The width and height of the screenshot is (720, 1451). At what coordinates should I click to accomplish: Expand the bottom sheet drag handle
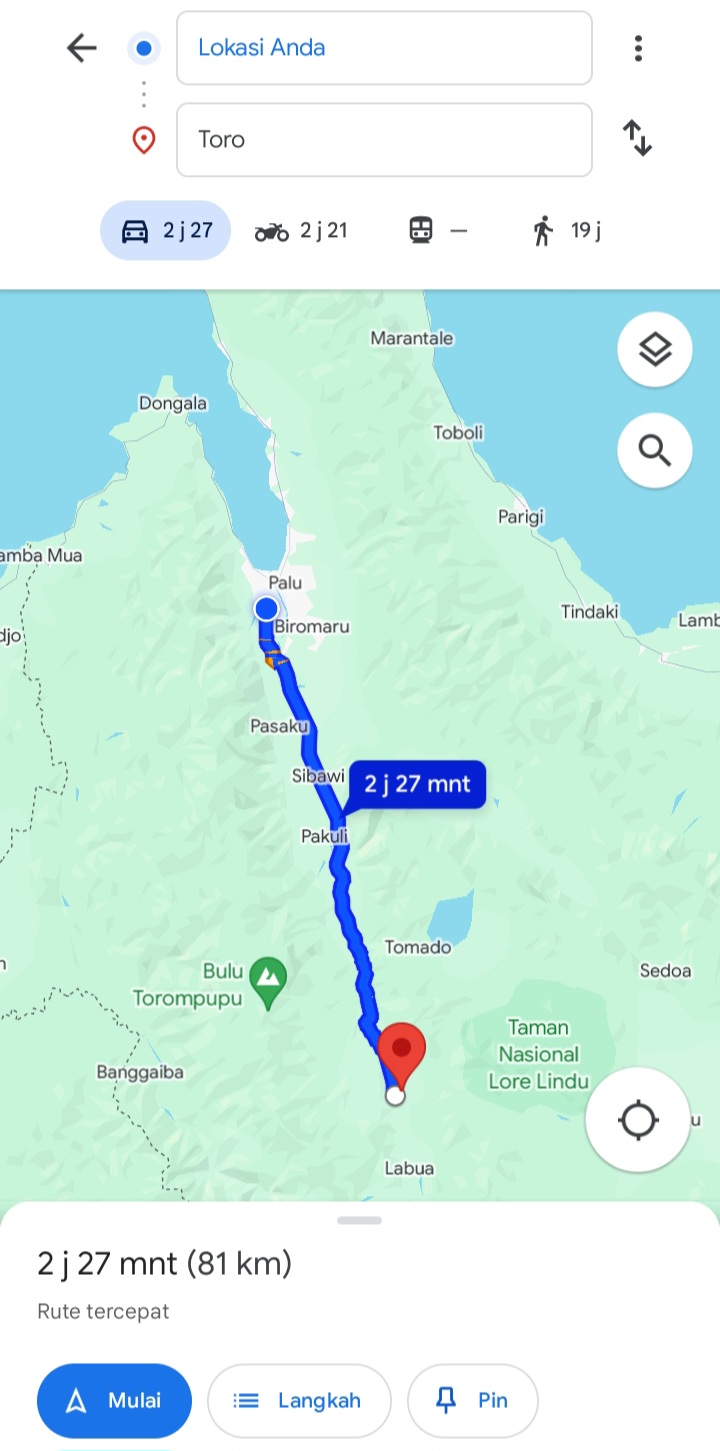click(x=360, y=1220)
